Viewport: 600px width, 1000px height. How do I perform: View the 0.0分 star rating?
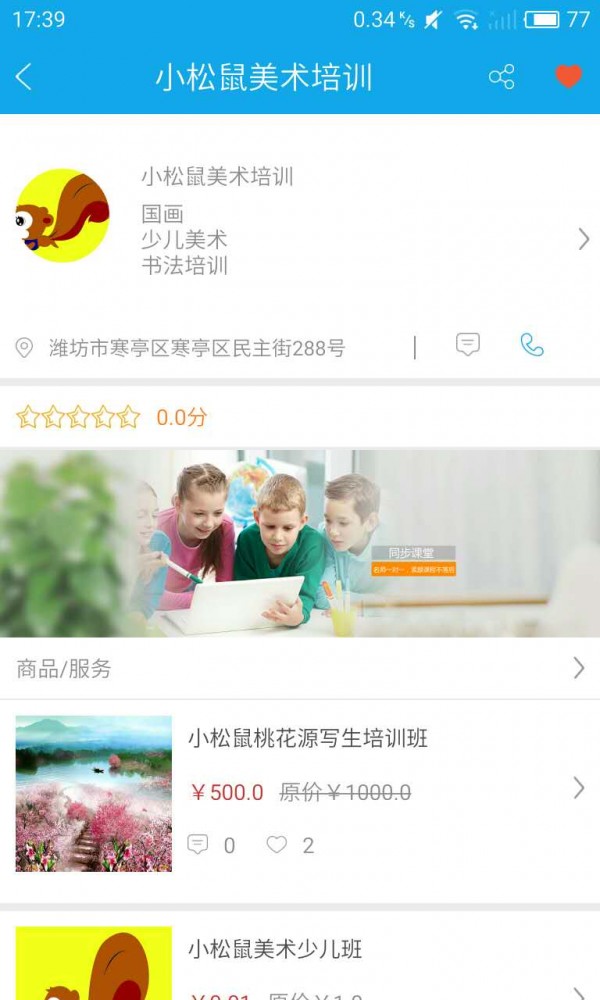(x=110, y=417)
